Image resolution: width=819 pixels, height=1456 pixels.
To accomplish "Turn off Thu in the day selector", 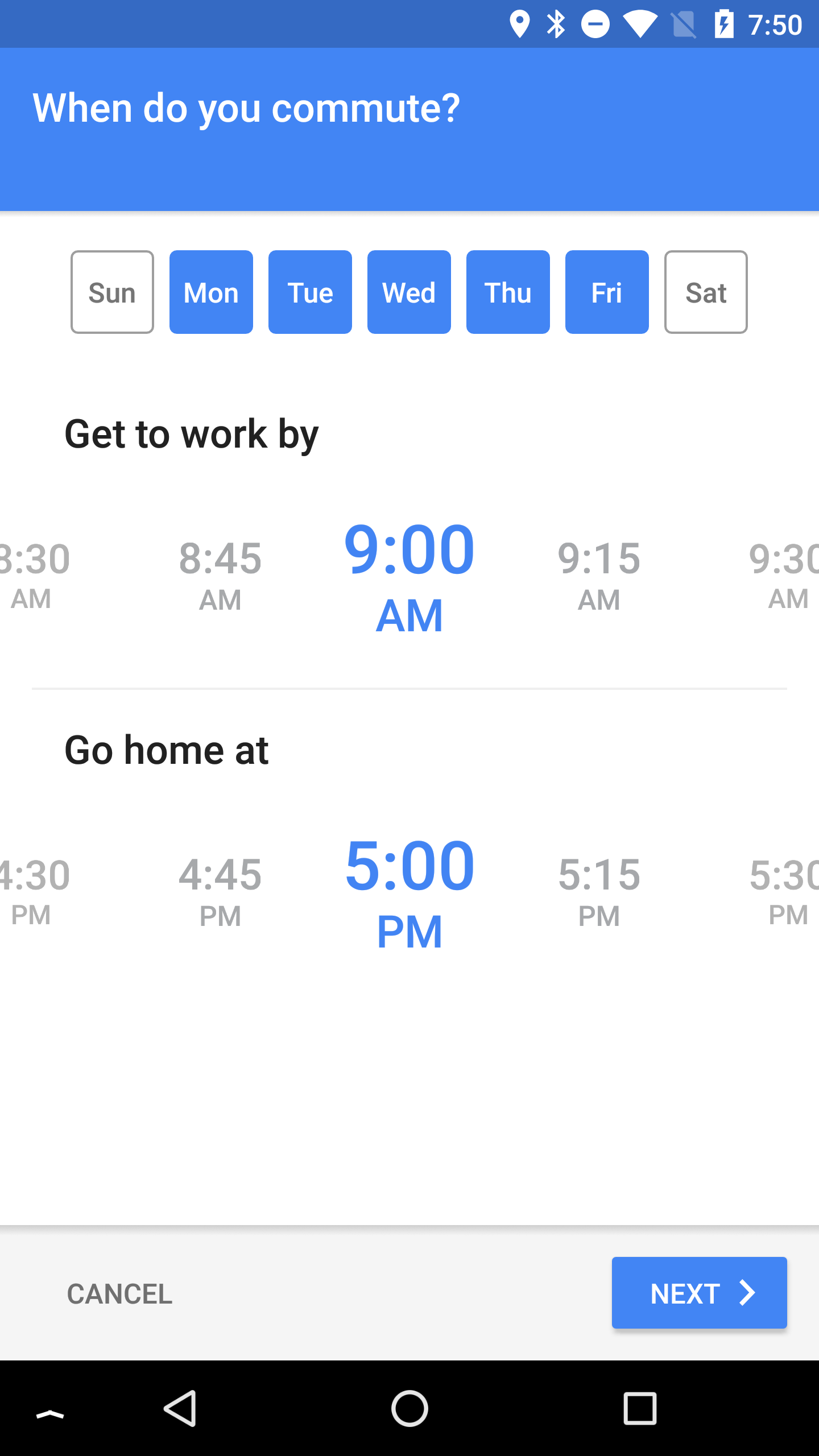I will click(508, 292).
